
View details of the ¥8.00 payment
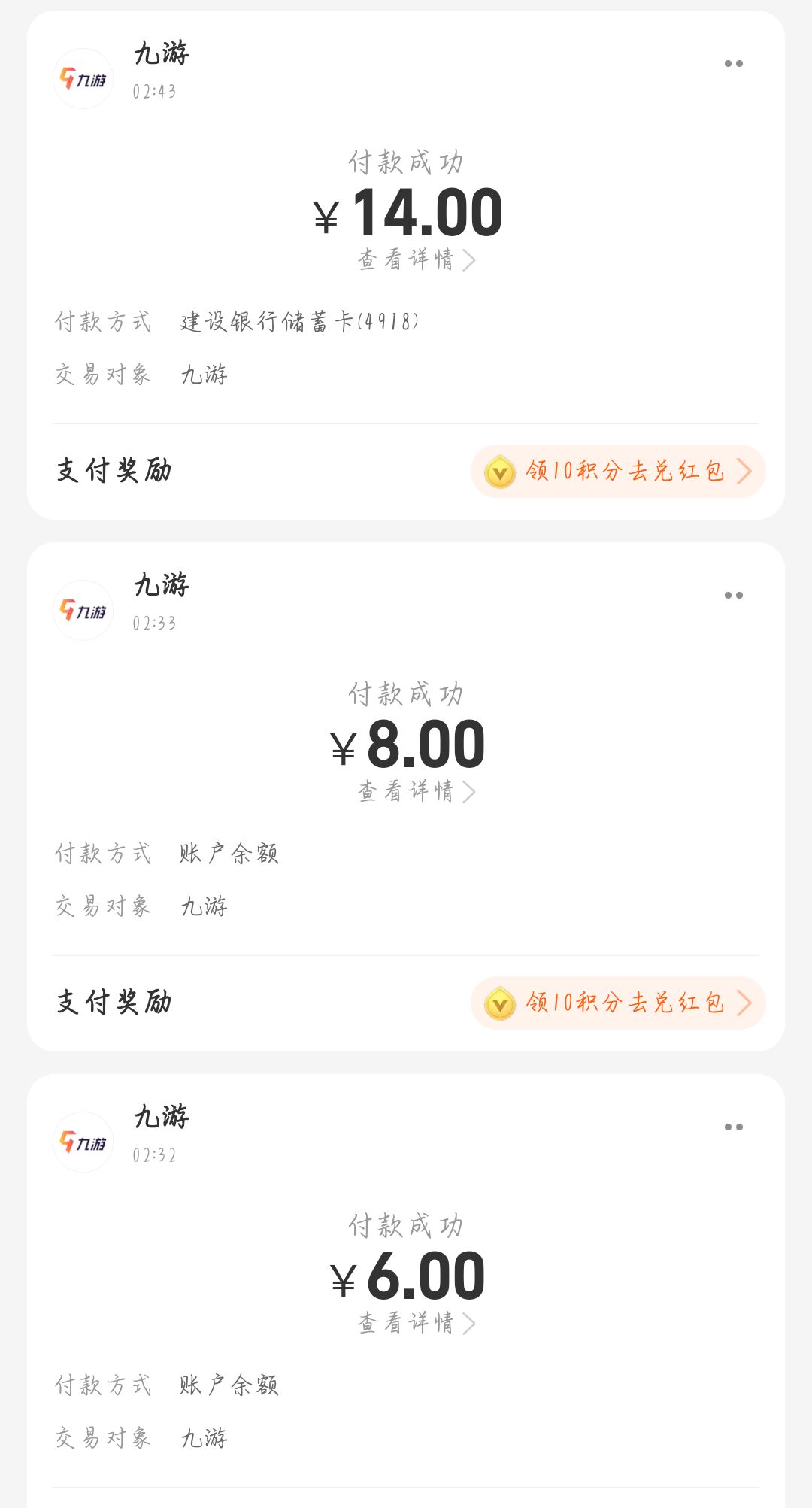click(416, 792)
